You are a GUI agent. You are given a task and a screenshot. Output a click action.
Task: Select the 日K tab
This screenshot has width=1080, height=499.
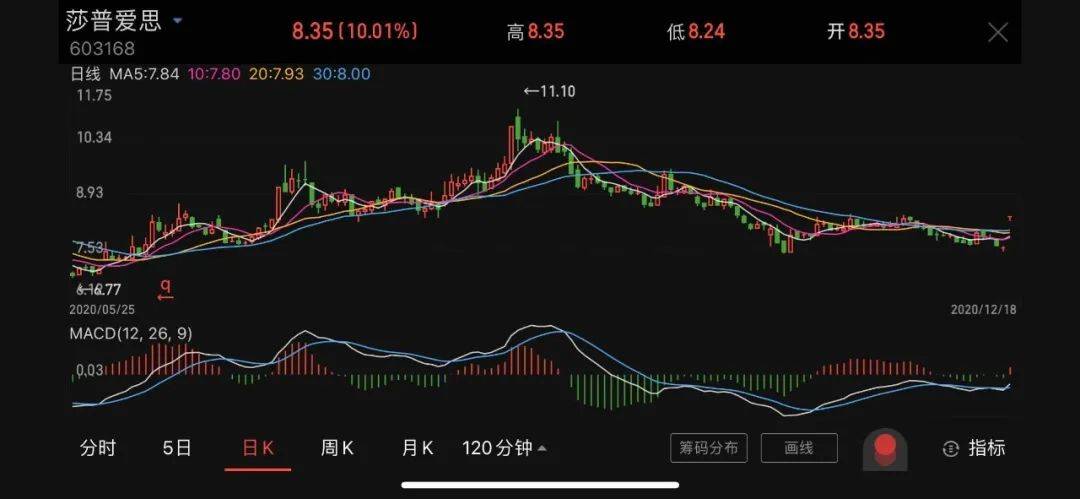[x=258, y=448]
